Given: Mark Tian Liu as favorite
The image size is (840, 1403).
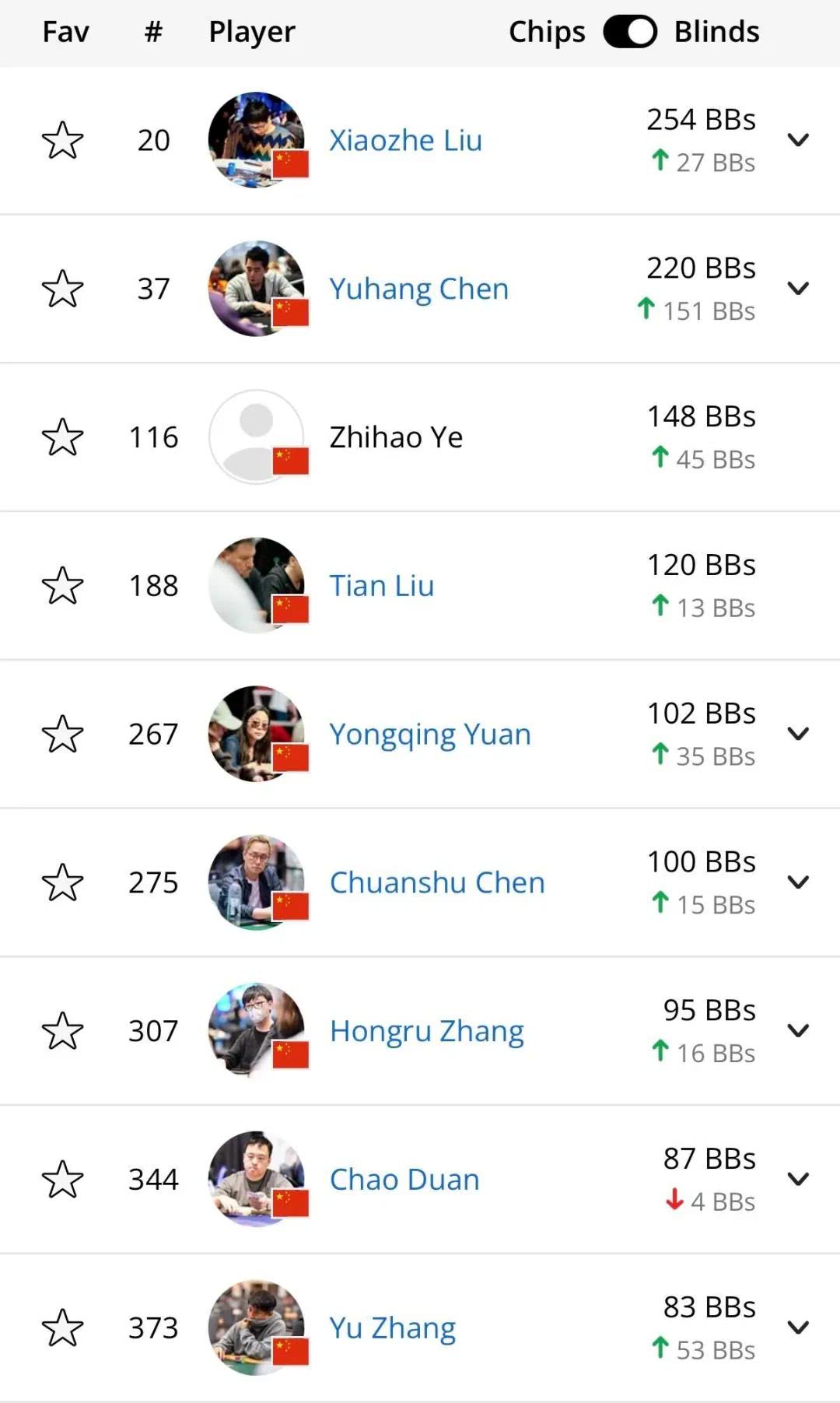Looking at the screenshot, I should coord(62,586).
